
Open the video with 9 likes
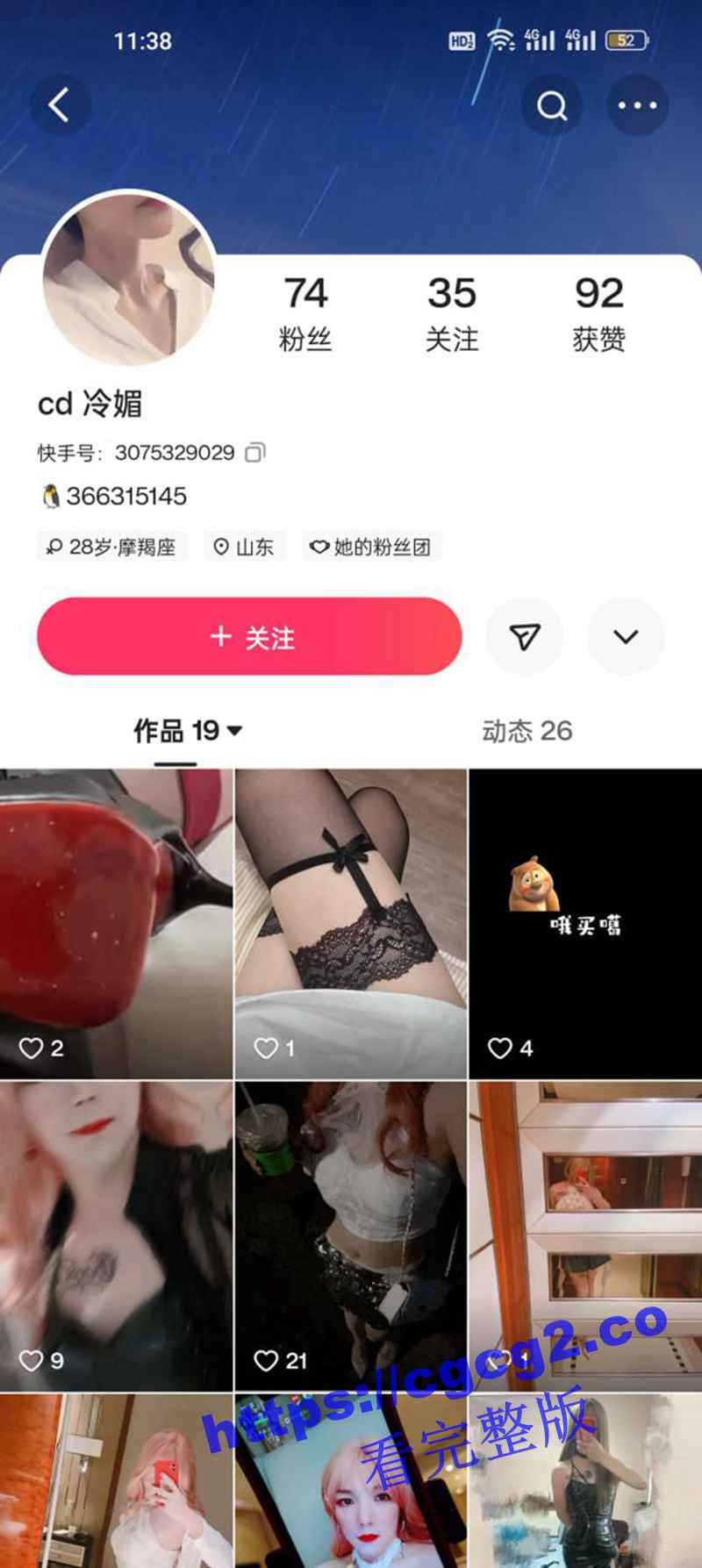[x=116, y=1235]
